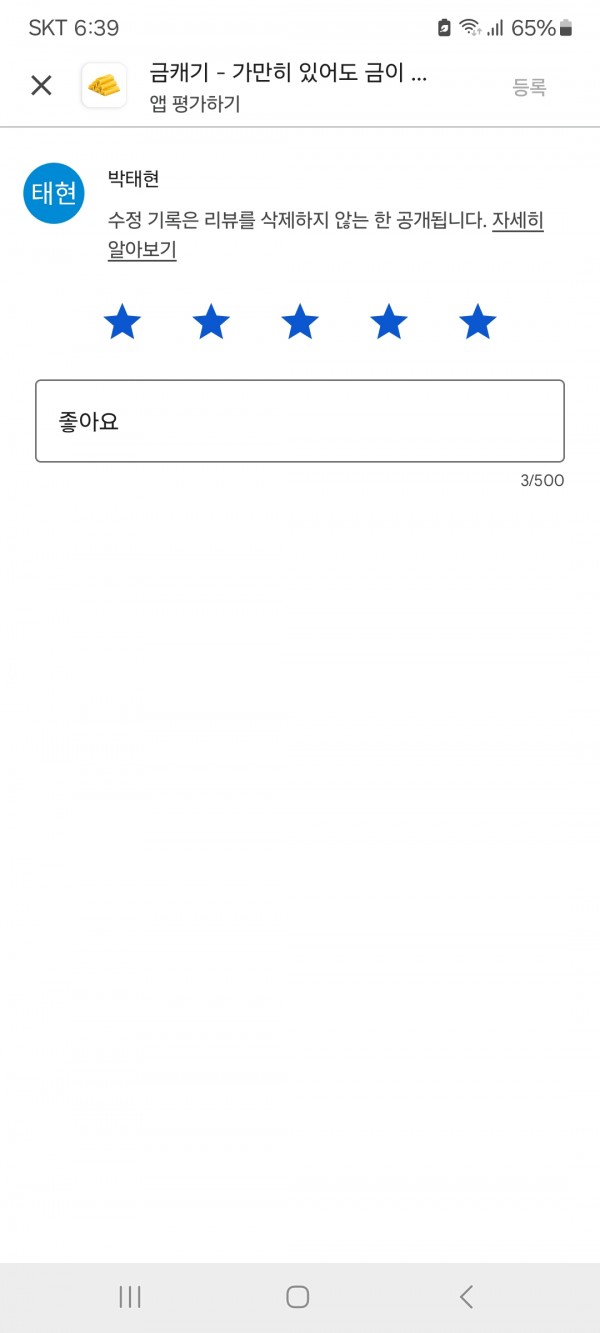
Task: Set rating to three stars
Action: (x=300, y=323)
